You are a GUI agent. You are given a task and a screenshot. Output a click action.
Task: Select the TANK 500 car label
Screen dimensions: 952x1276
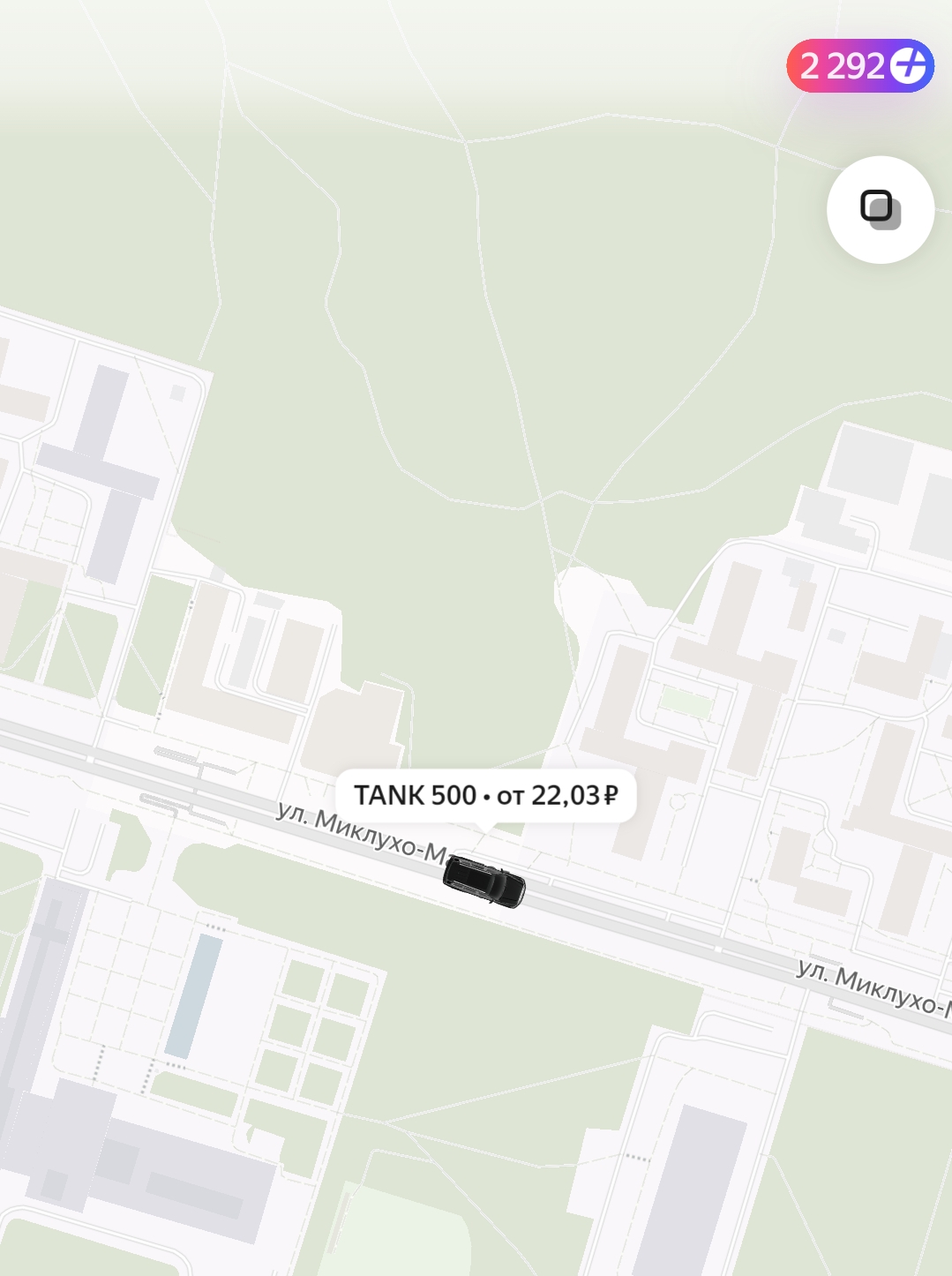click(485, 796)
